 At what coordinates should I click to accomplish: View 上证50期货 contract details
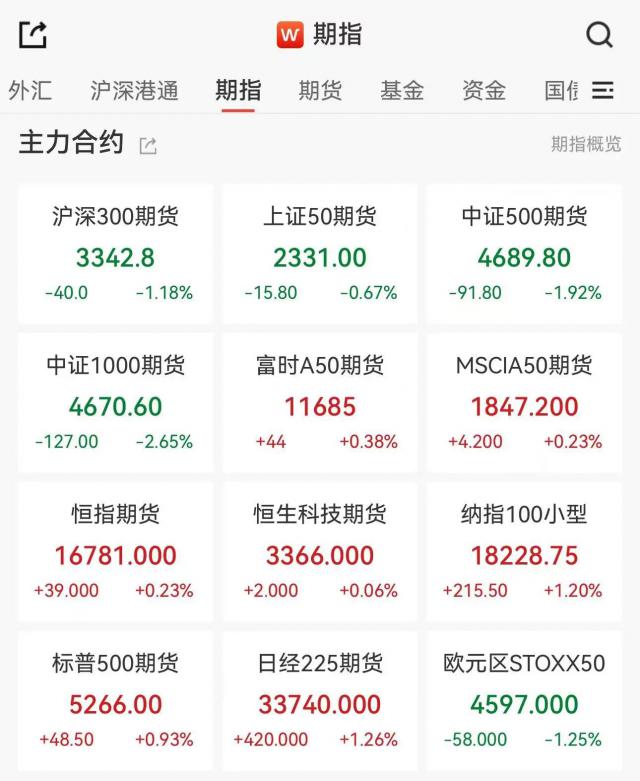(x=320, y=253)
